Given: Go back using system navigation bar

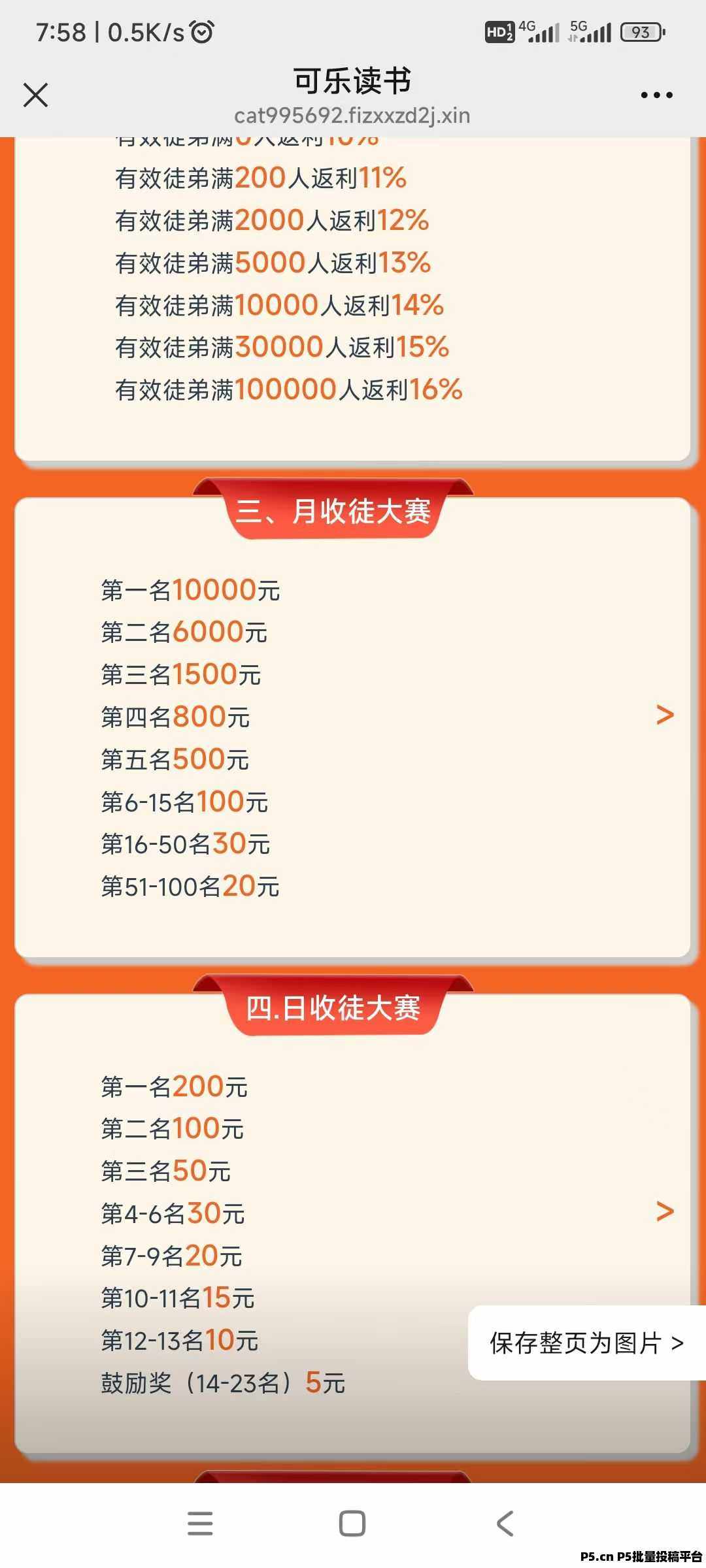Looking at the screenshot, I should tap(505, 1524).
